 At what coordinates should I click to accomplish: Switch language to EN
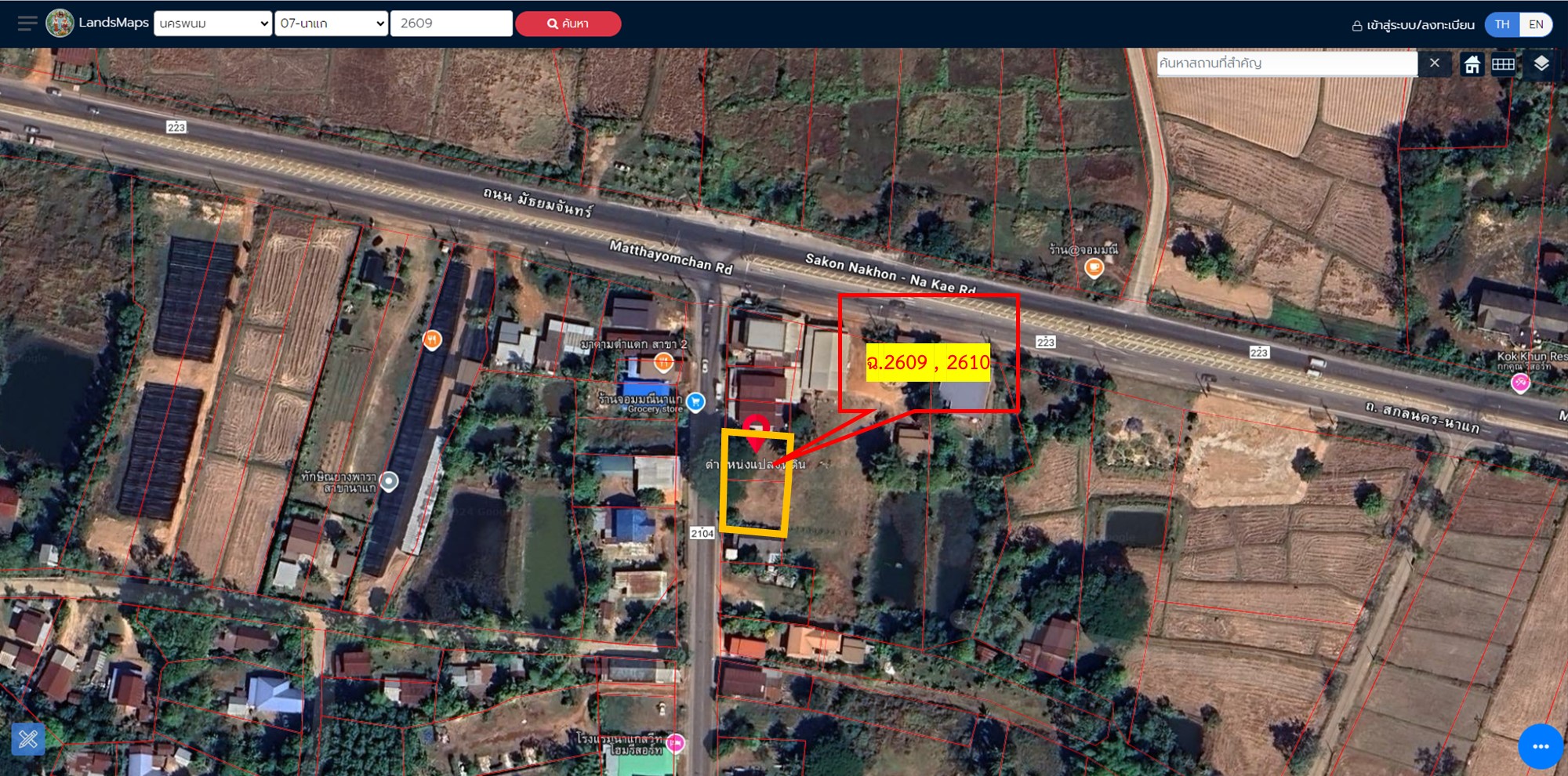tap(1536, 24)
